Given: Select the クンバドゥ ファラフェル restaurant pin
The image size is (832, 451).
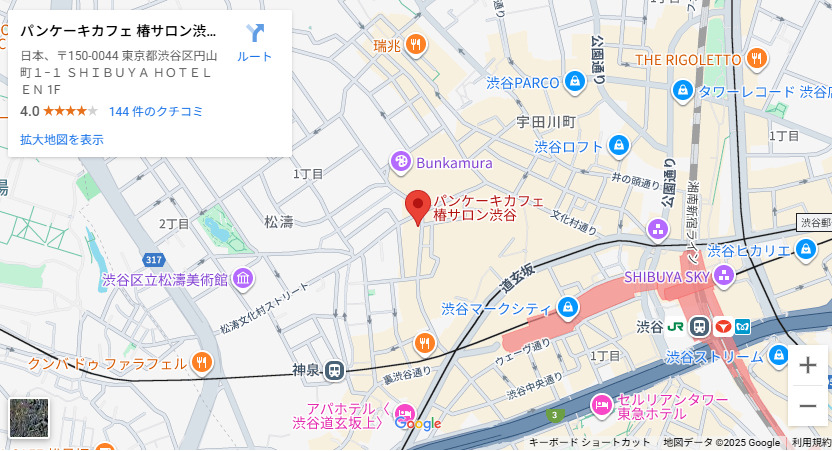Looking at the screenshot, I should 203,362.
